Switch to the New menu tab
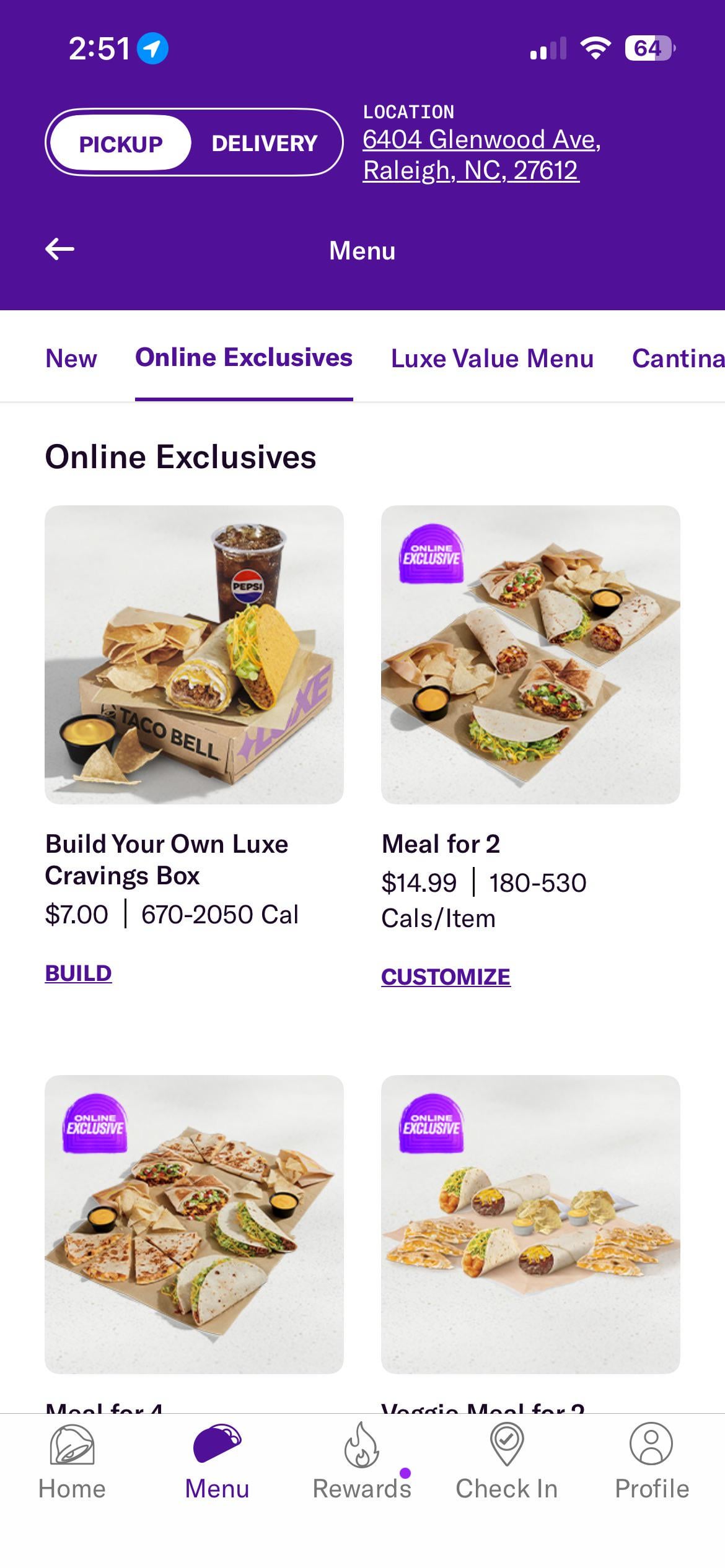 click(x=71, y=359)
